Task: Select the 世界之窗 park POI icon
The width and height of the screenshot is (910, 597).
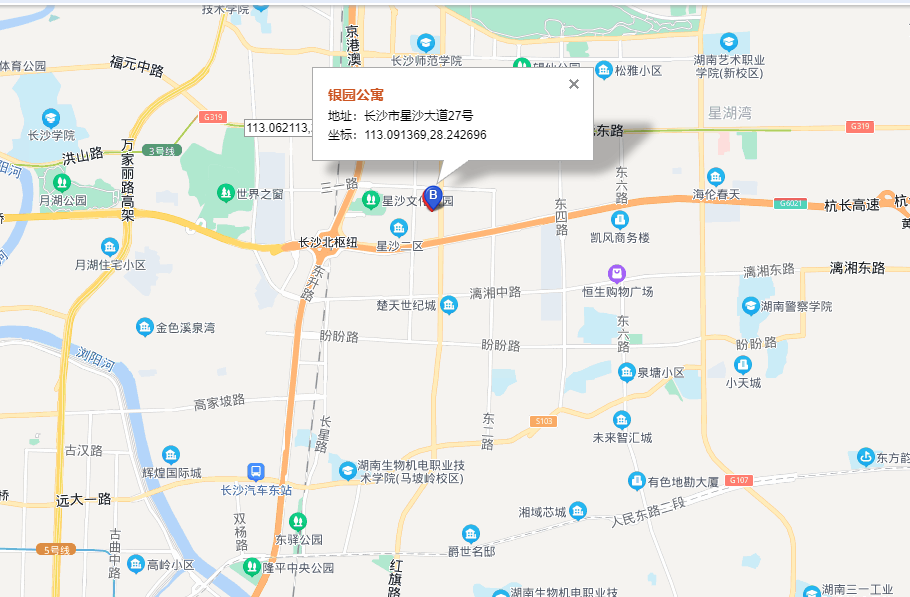Action: coord(228,192)
